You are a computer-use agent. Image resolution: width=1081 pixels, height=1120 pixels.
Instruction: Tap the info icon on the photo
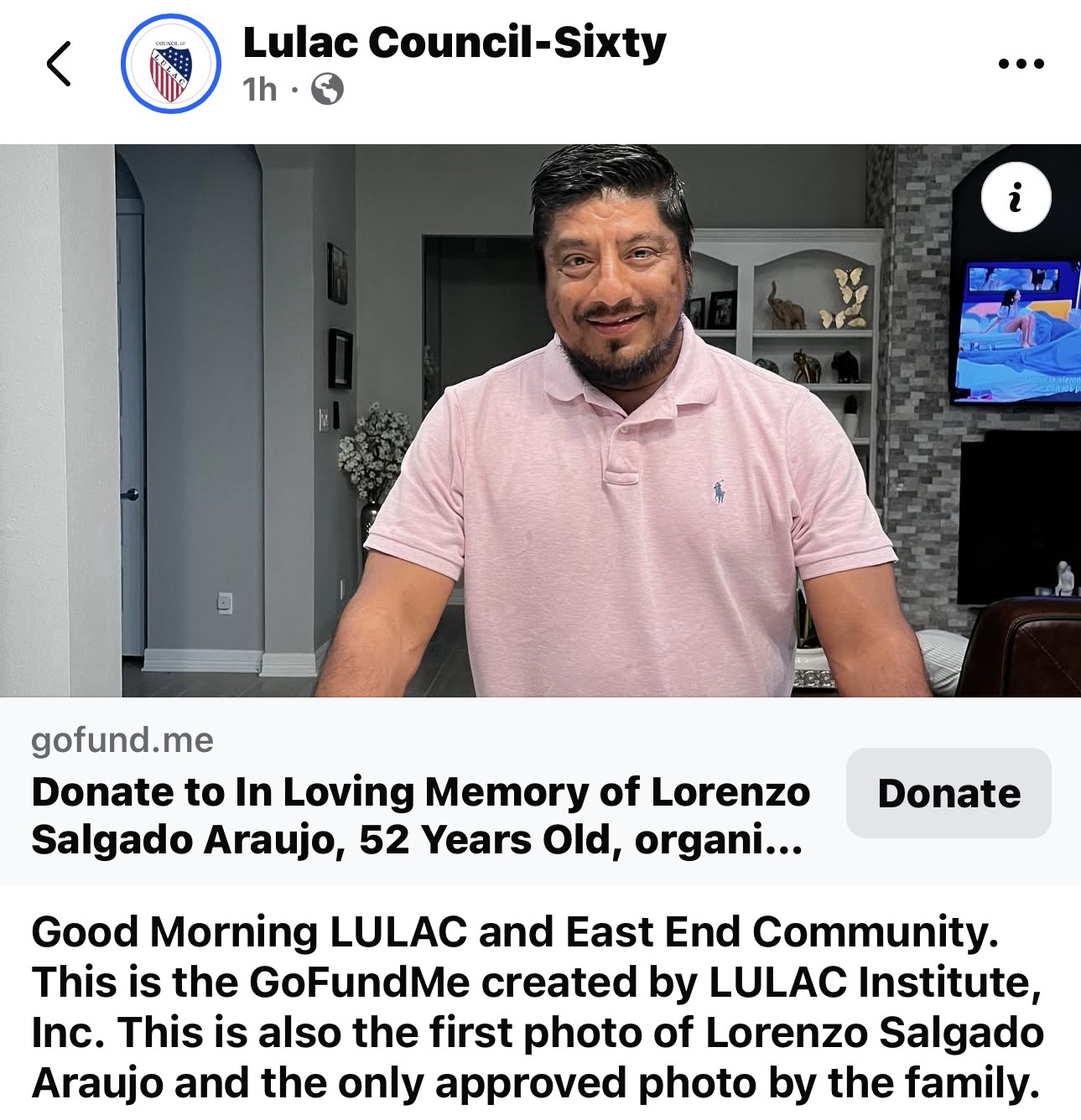pos(1015,199)
